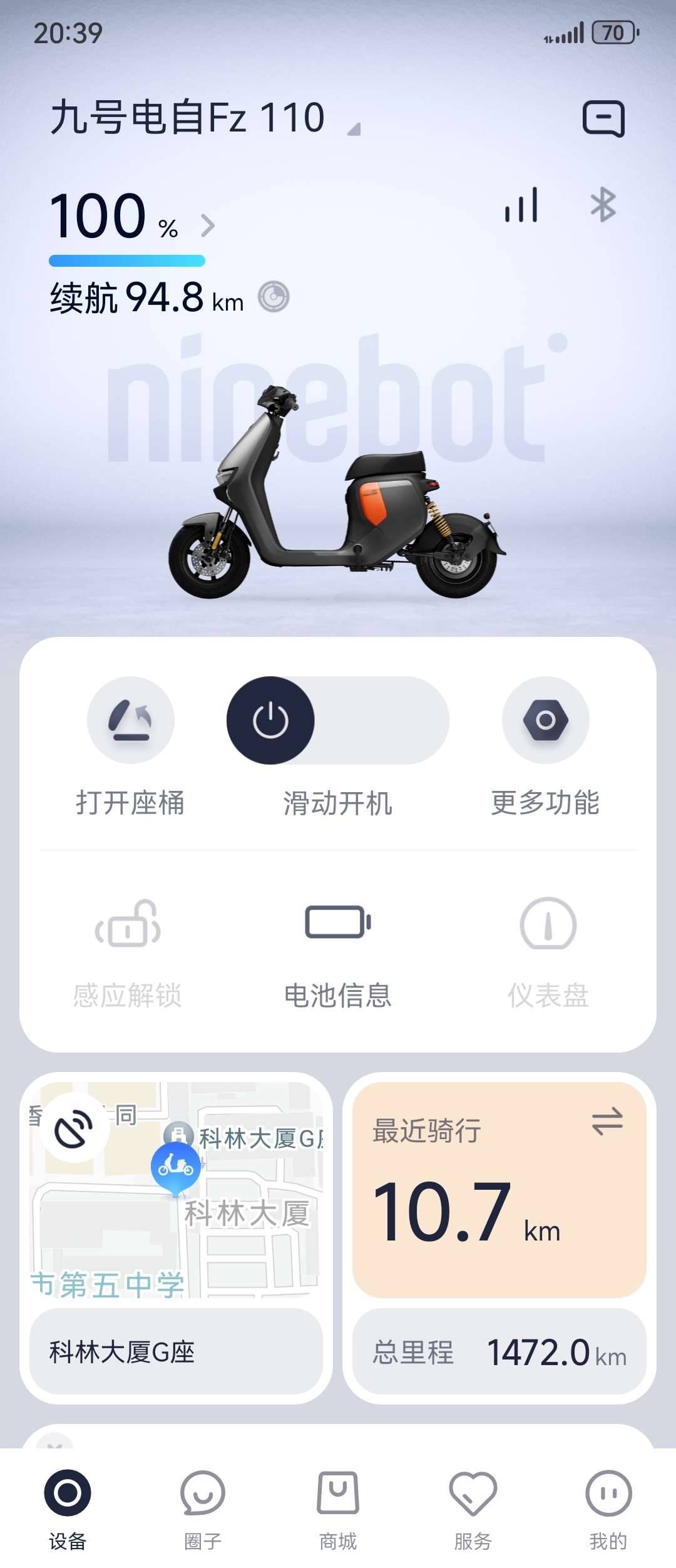Tap the range mode icon beside 续航 94.8 km
The width and height of the screenshot is (676, 1568).
pos(274,297)
